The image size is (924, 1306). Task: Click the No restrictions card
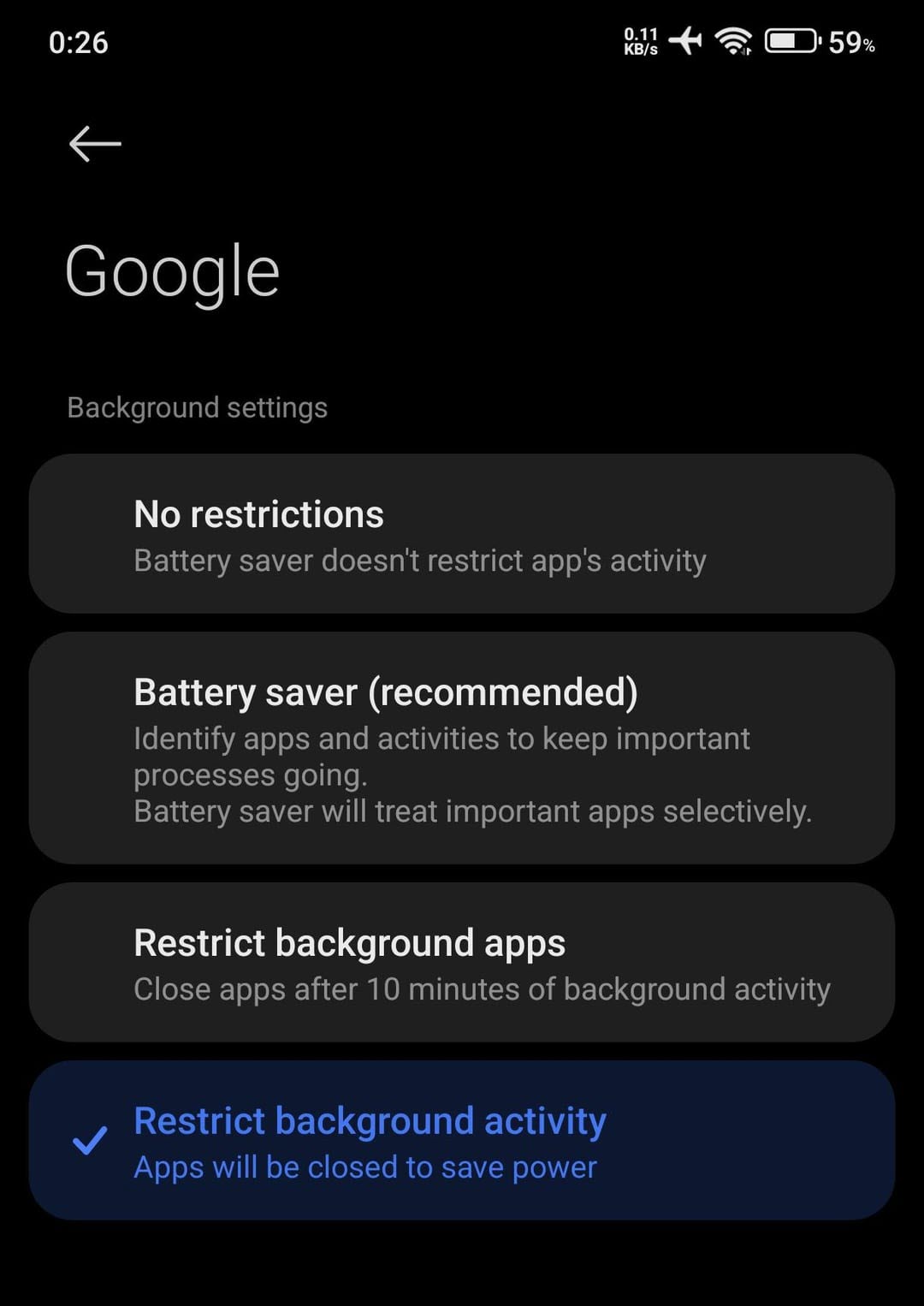coord(462,533)
